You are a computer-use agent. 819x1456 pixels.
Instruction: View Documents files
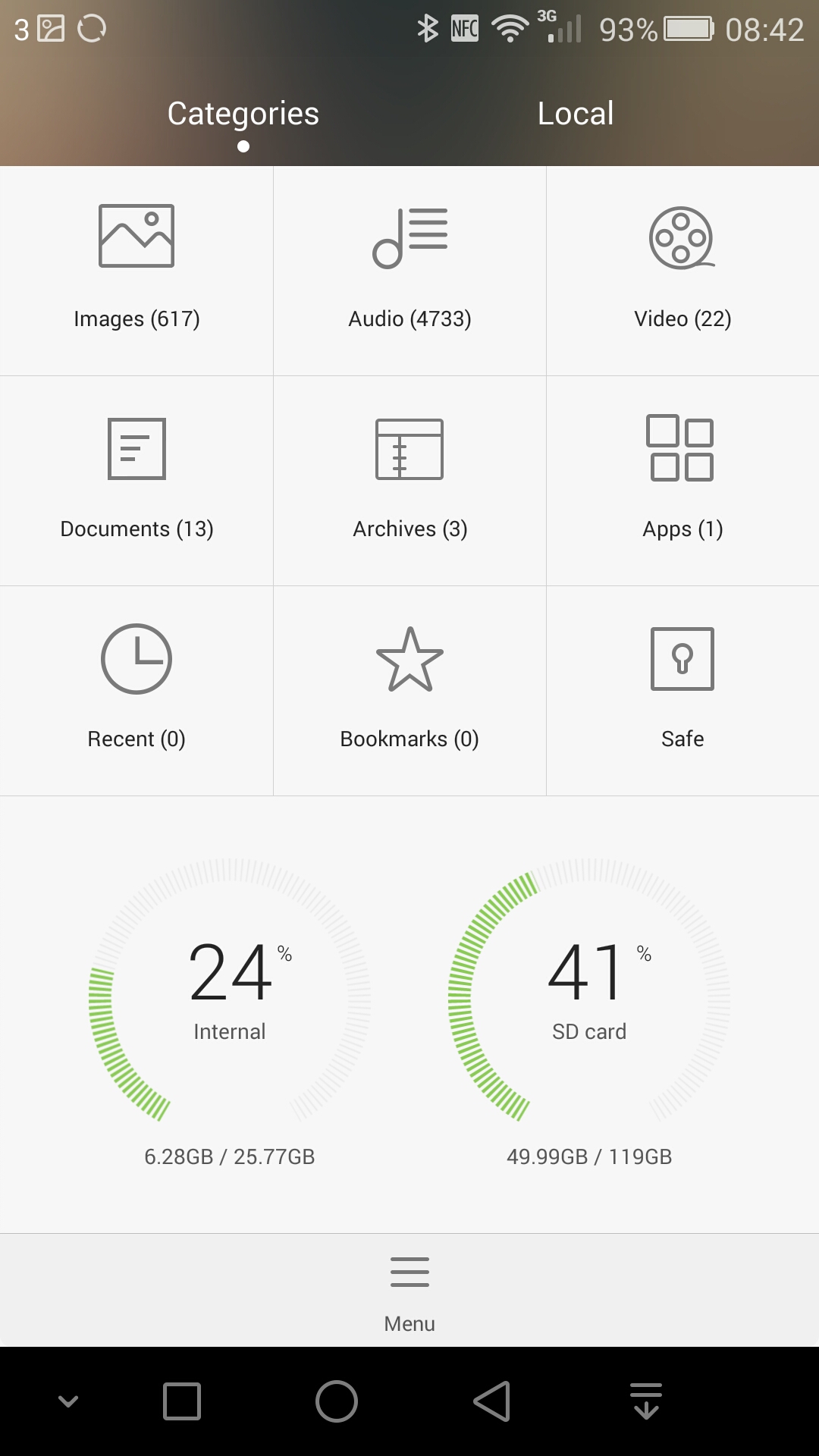click(136, 480)
